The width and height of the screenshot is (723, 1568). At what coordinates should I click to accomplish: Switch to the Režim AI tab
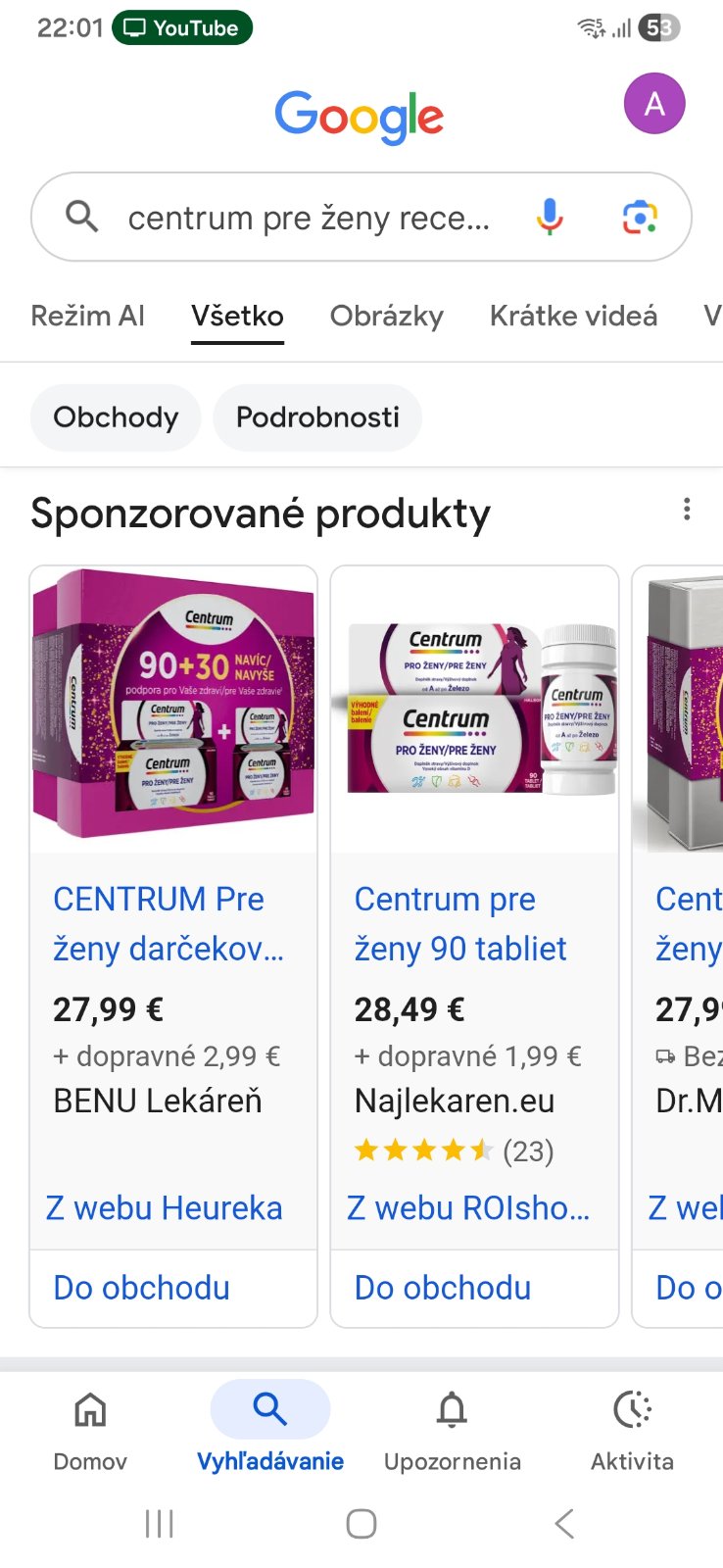(x=88, y=316)
